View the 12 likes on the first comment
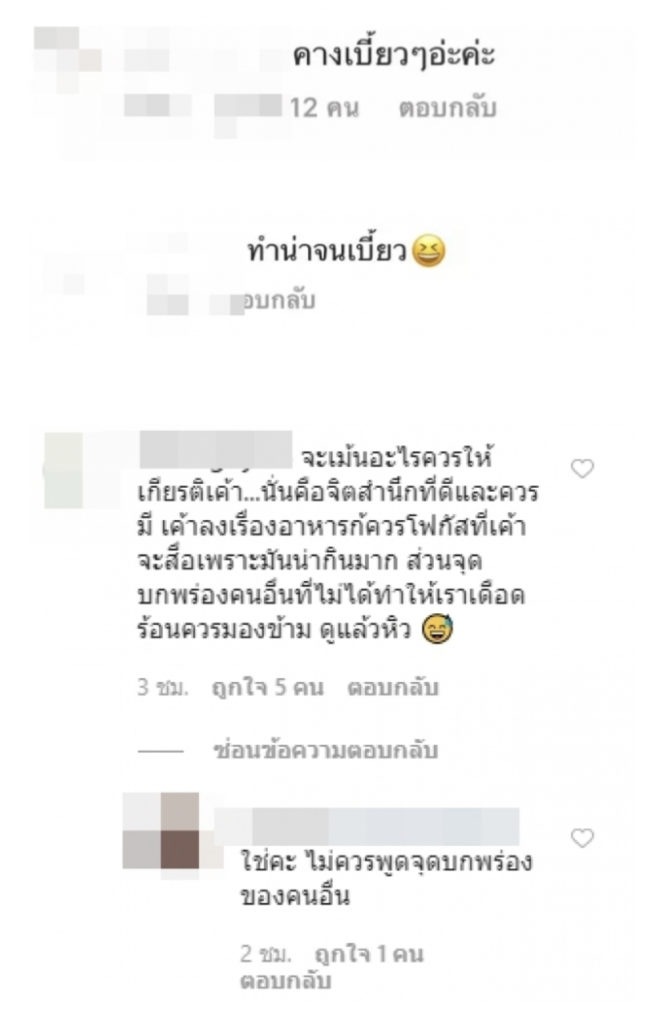Viewport: 664px width, 1024px height. pyautogui.click(x=325, y=107)
